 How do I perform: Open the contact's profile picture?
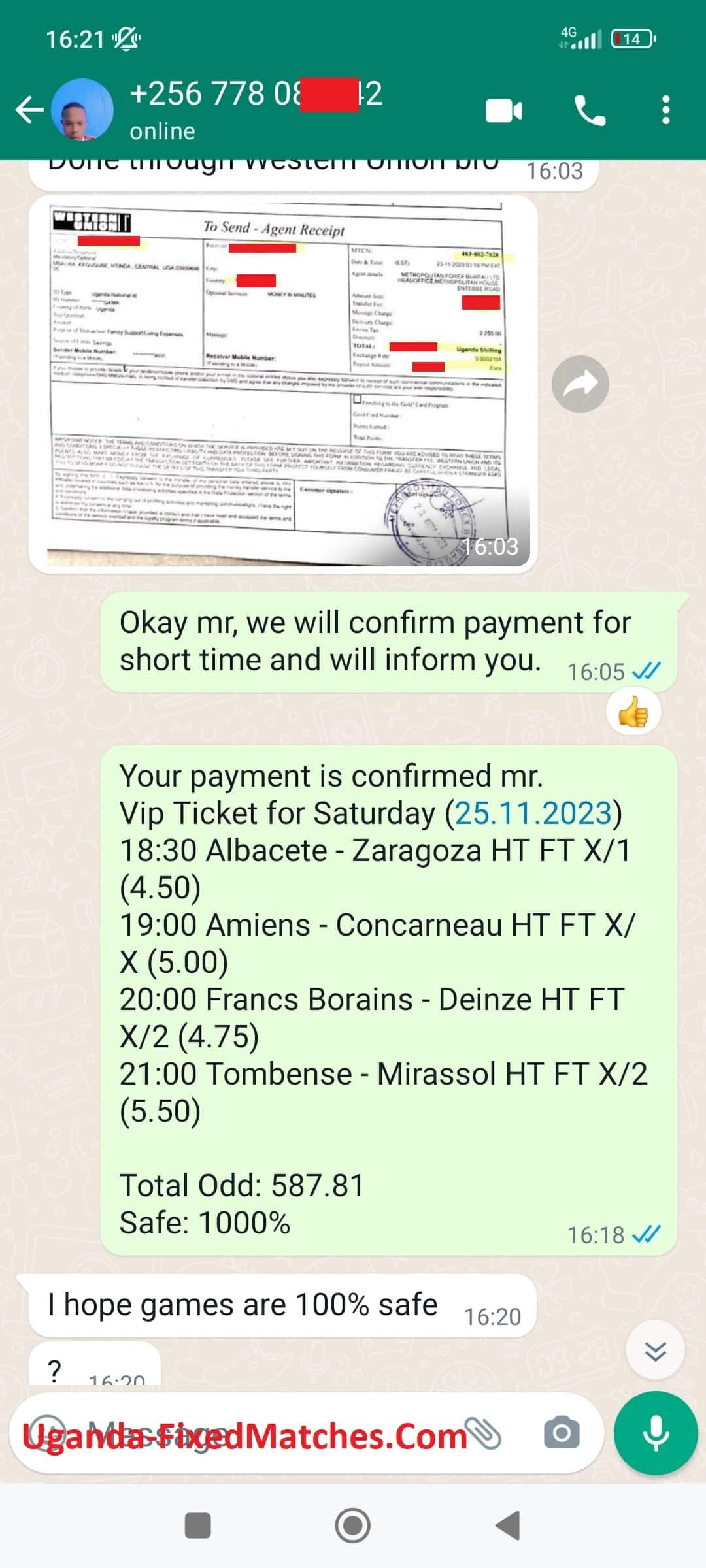tap(82, 110)
